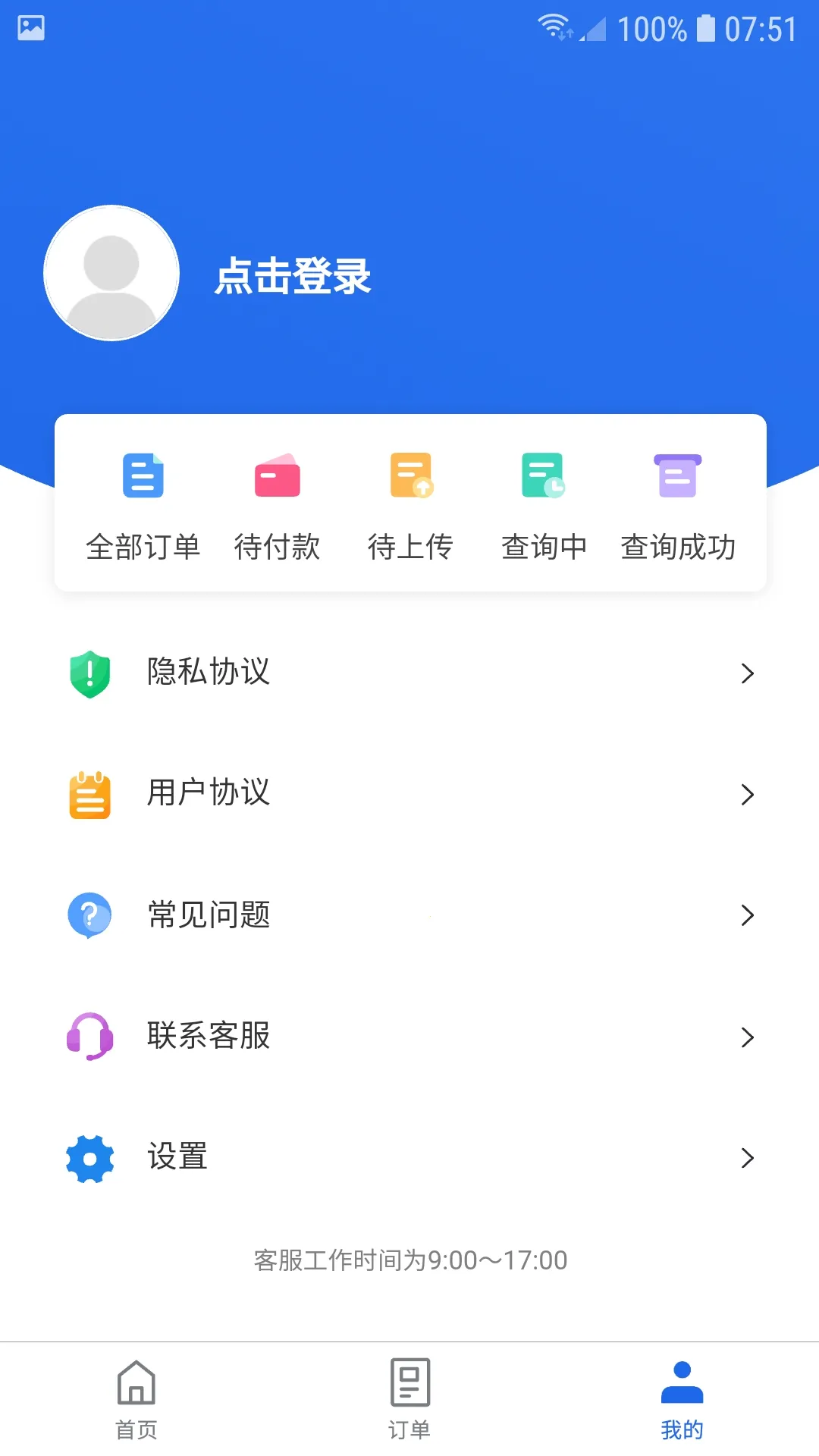Expand the 常见问题 row chevron
Image resolution: width=819 pixels, height=1456 pixels.
pyautogui.click(x=748, y=916)
